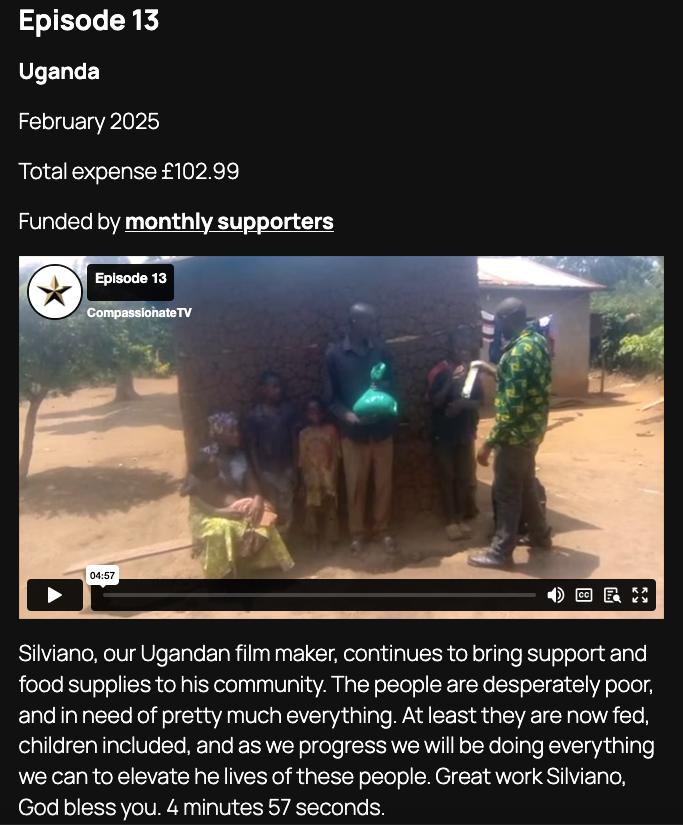The image size is (683, 825).
Task: Open the video transcript search
Action: [612, 595]
